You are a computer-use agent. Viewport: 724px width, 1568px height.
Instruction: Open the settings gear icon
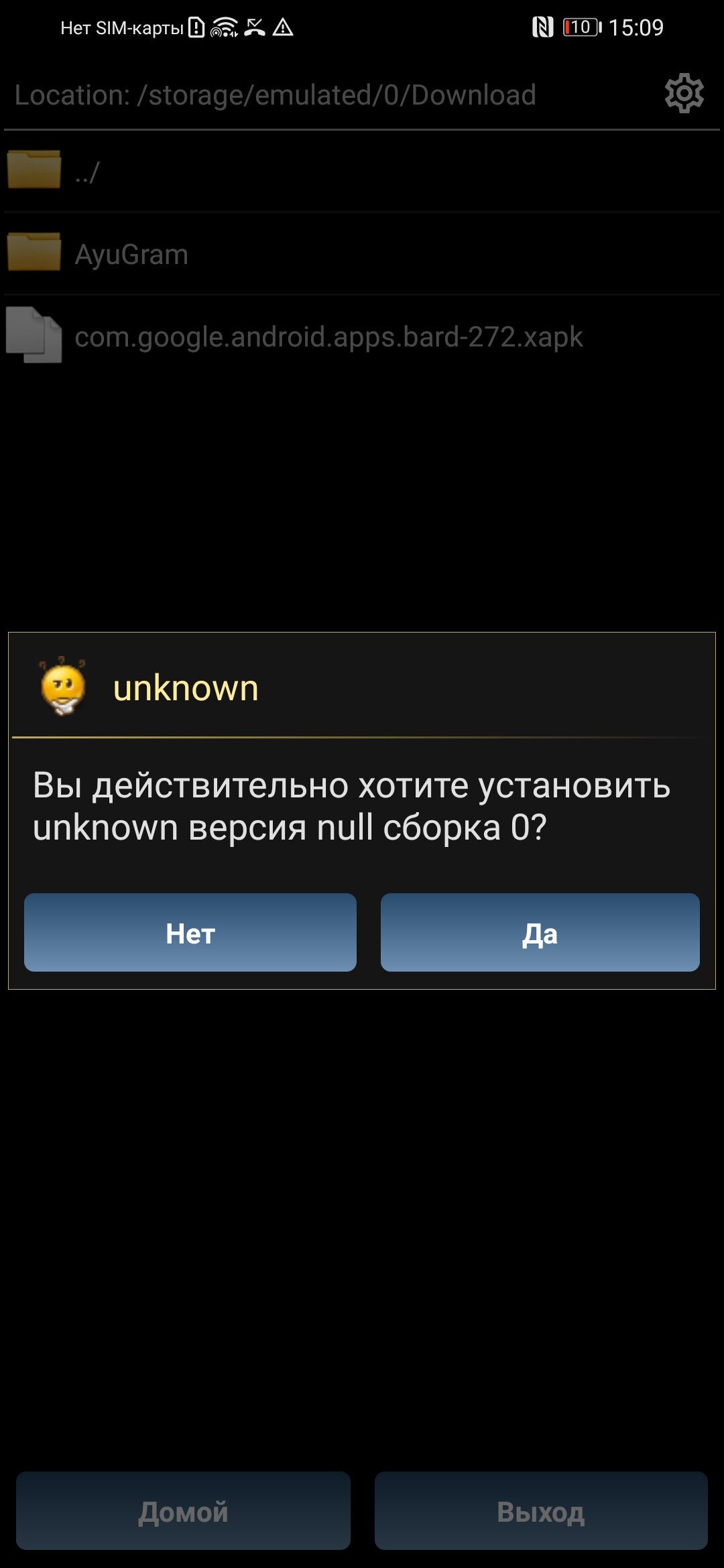684,93
